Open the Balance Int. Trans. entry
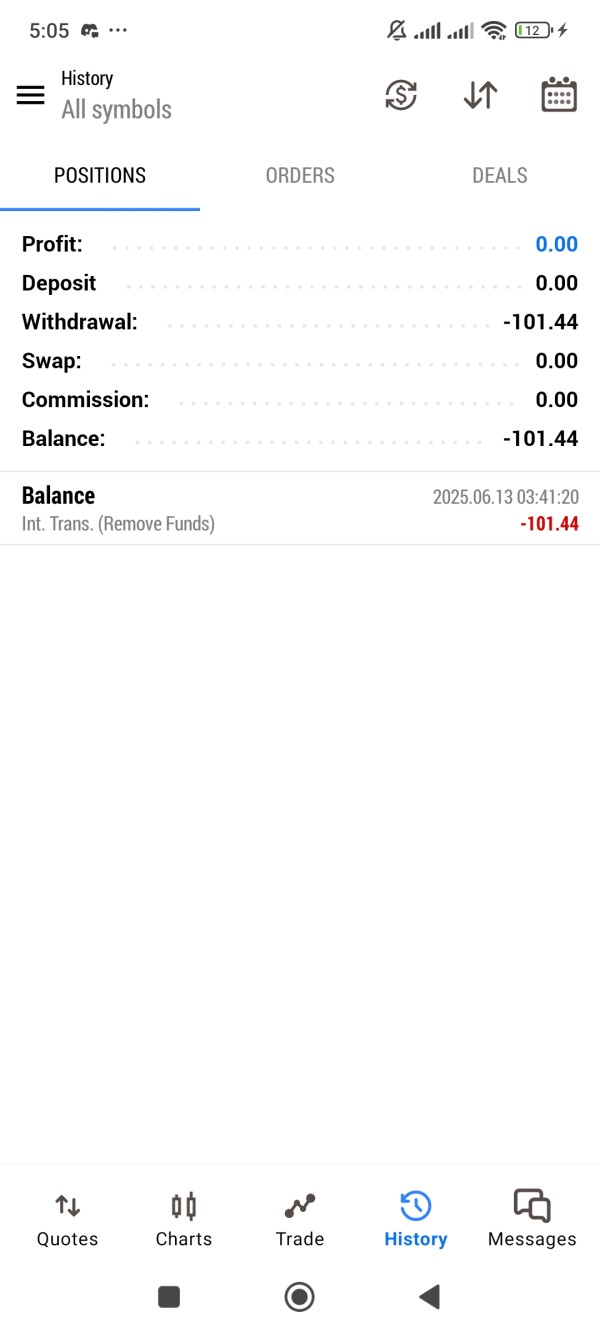The width and height of the screenshot is (600, 1333). pos(300,509)
